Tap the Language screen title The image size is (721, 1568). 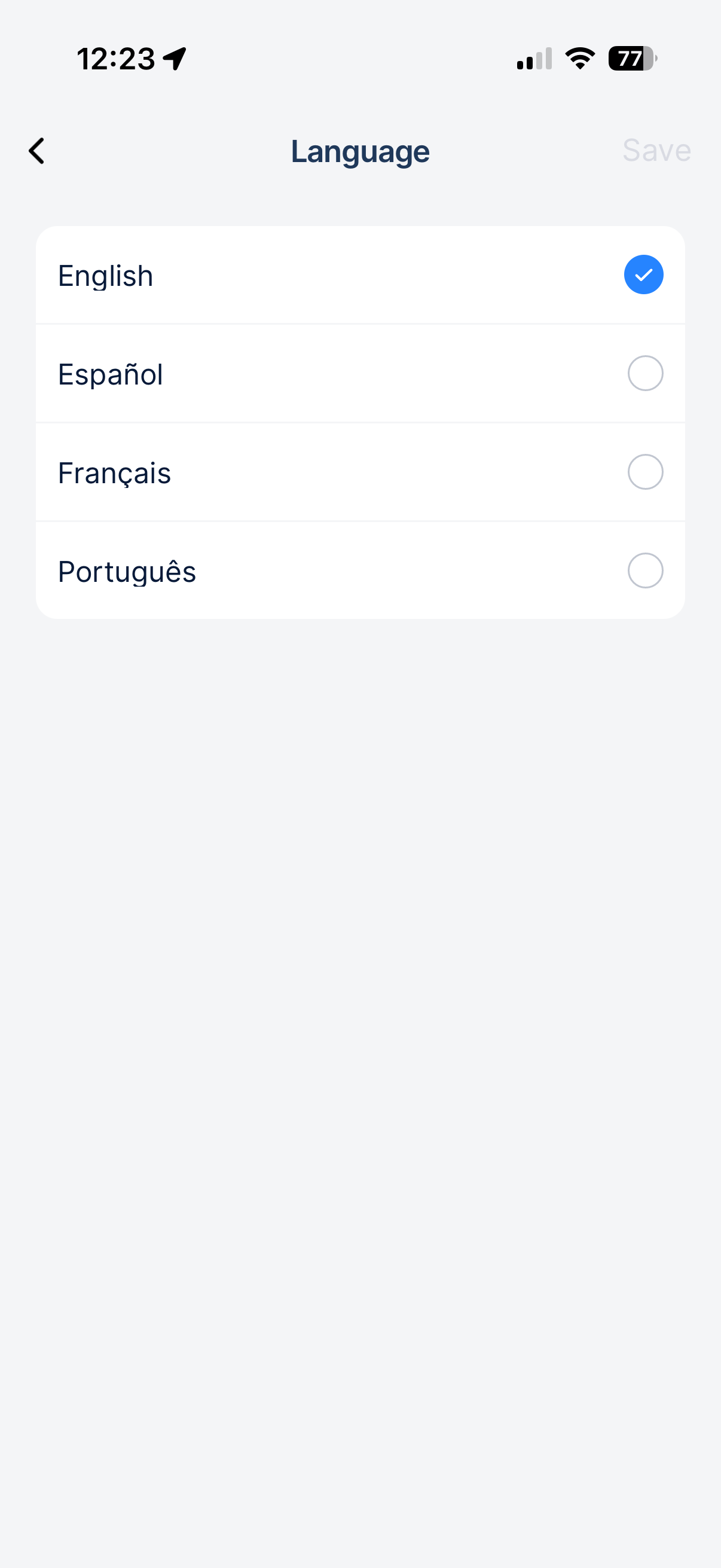(x=360, y=151)
